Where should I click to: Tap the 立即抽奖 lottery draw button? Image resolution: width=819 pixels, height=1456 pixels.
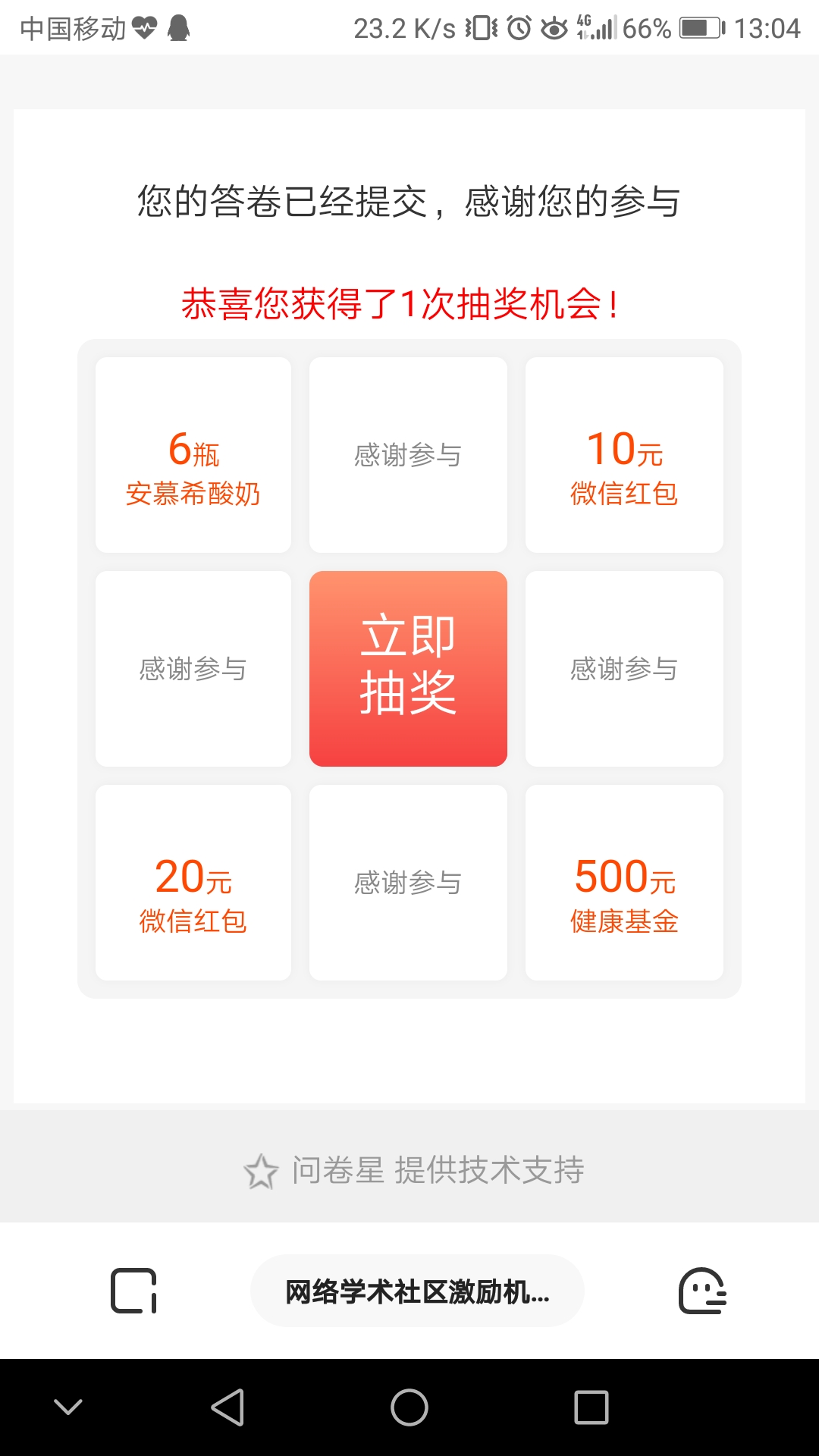click(x=408, y=668)
